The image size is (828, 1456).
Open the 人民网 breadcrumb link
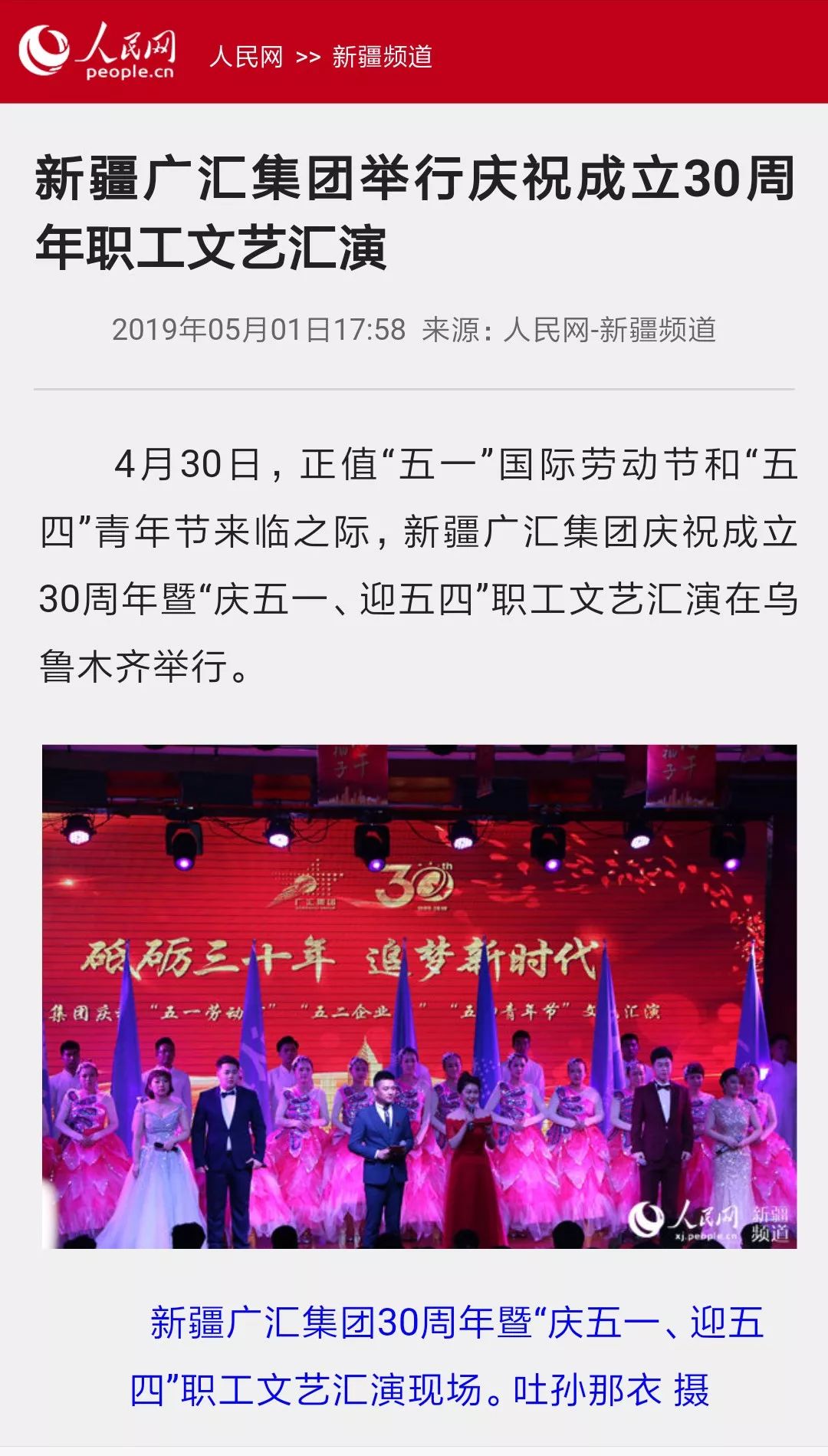tap(246, 57)
